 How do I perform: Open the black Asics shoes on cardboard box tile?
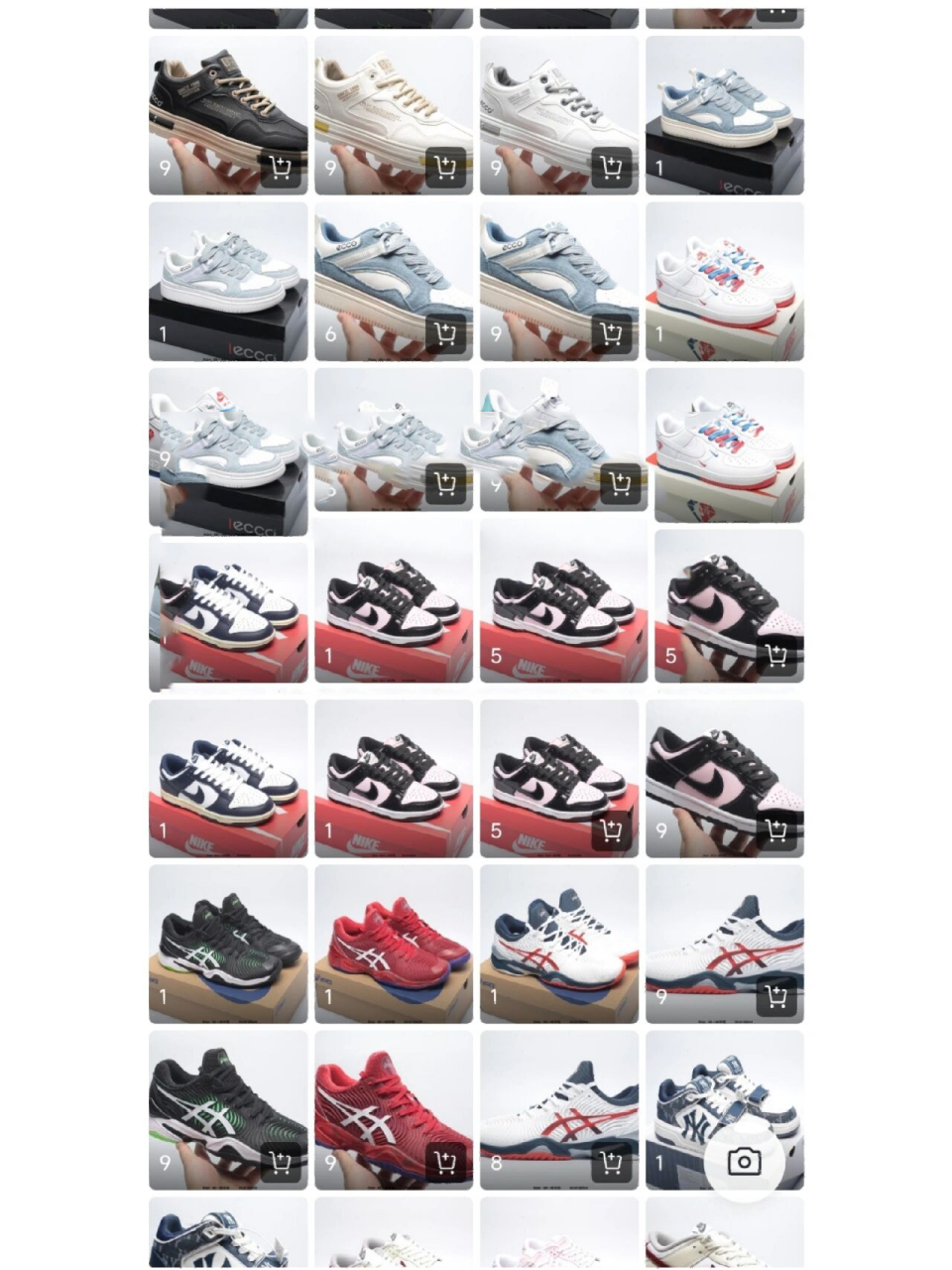(x=228, y=943)
